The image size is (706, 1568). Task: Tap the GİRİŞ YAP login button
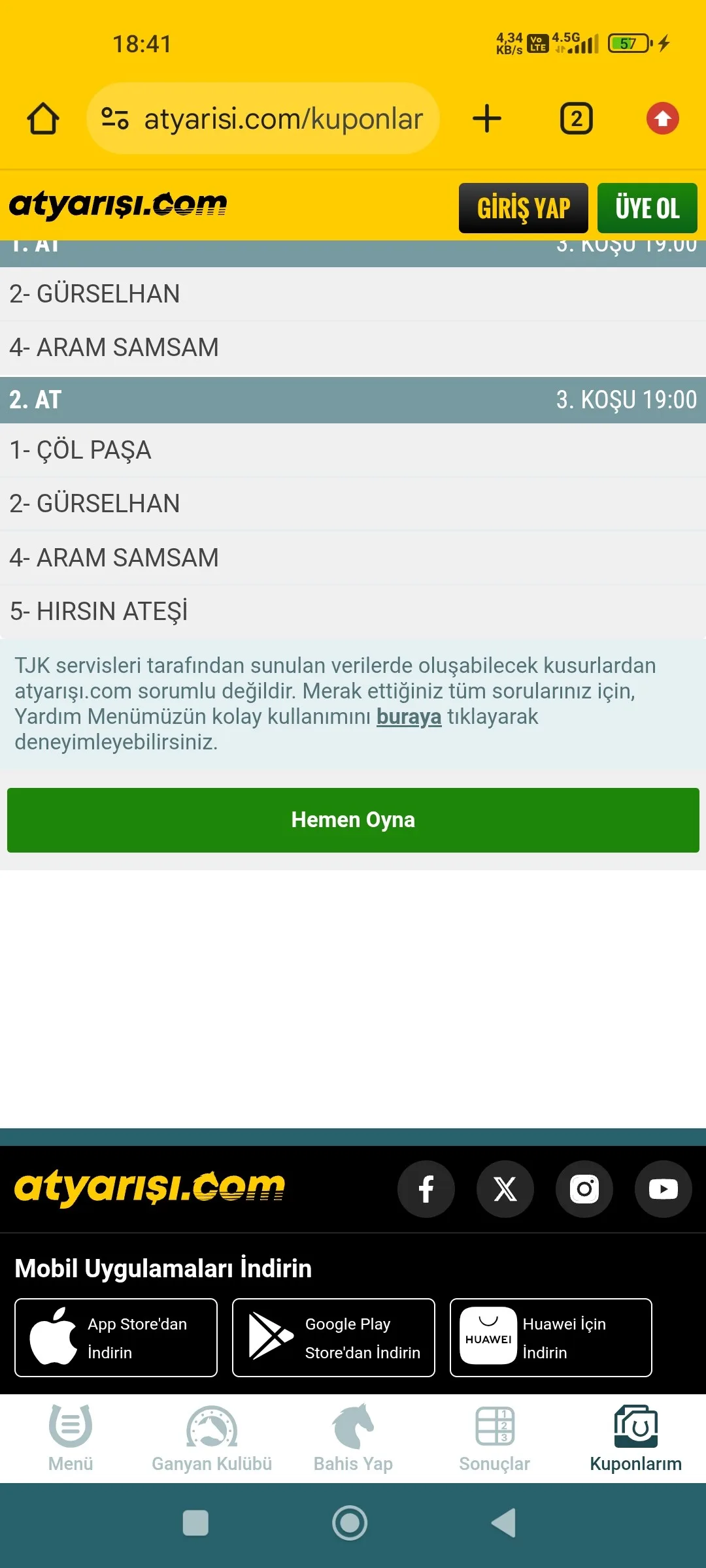(x=523, y=208)
